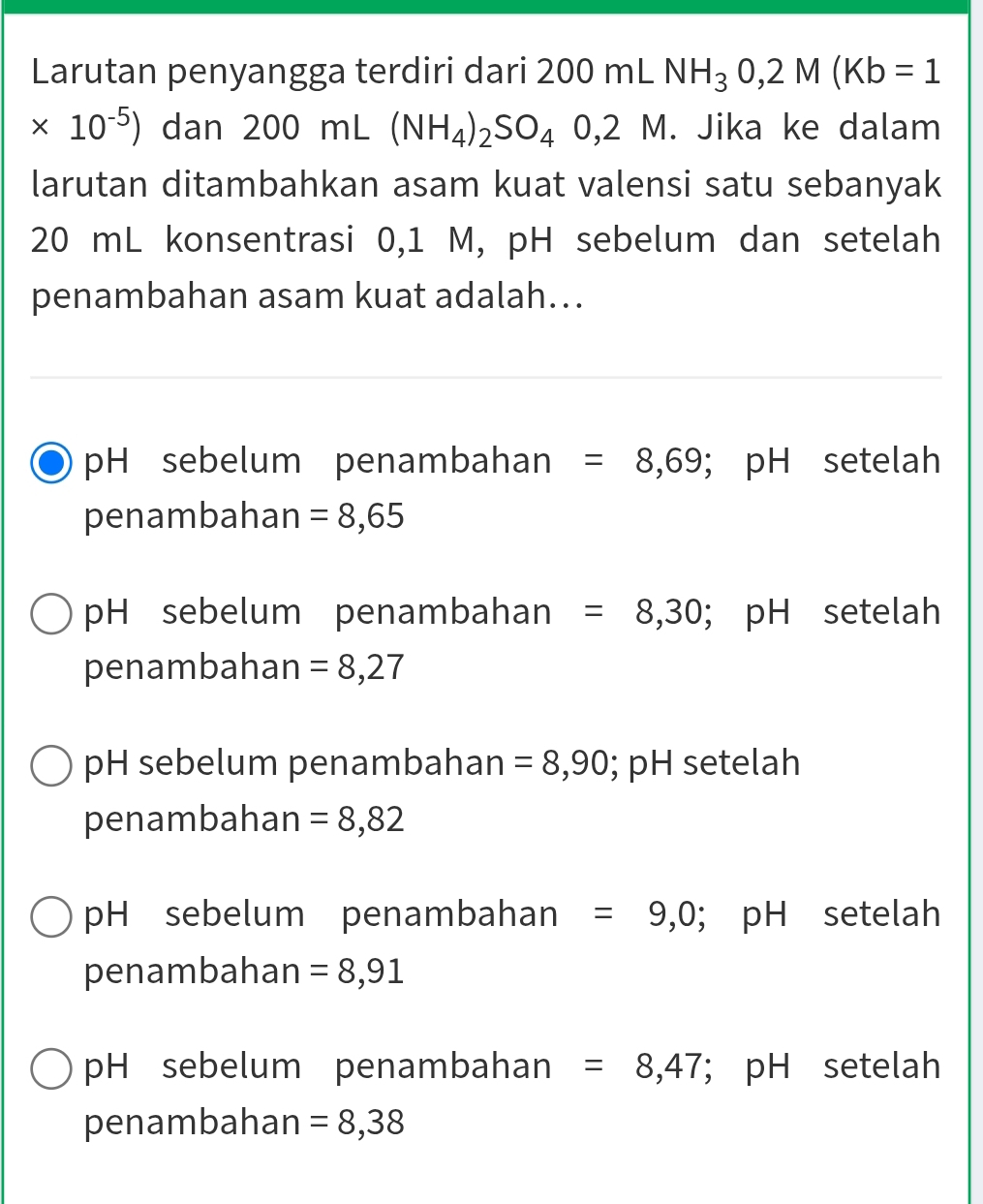
Task: Mark the option pH 9,0 and 8,91
Action: 51,916
